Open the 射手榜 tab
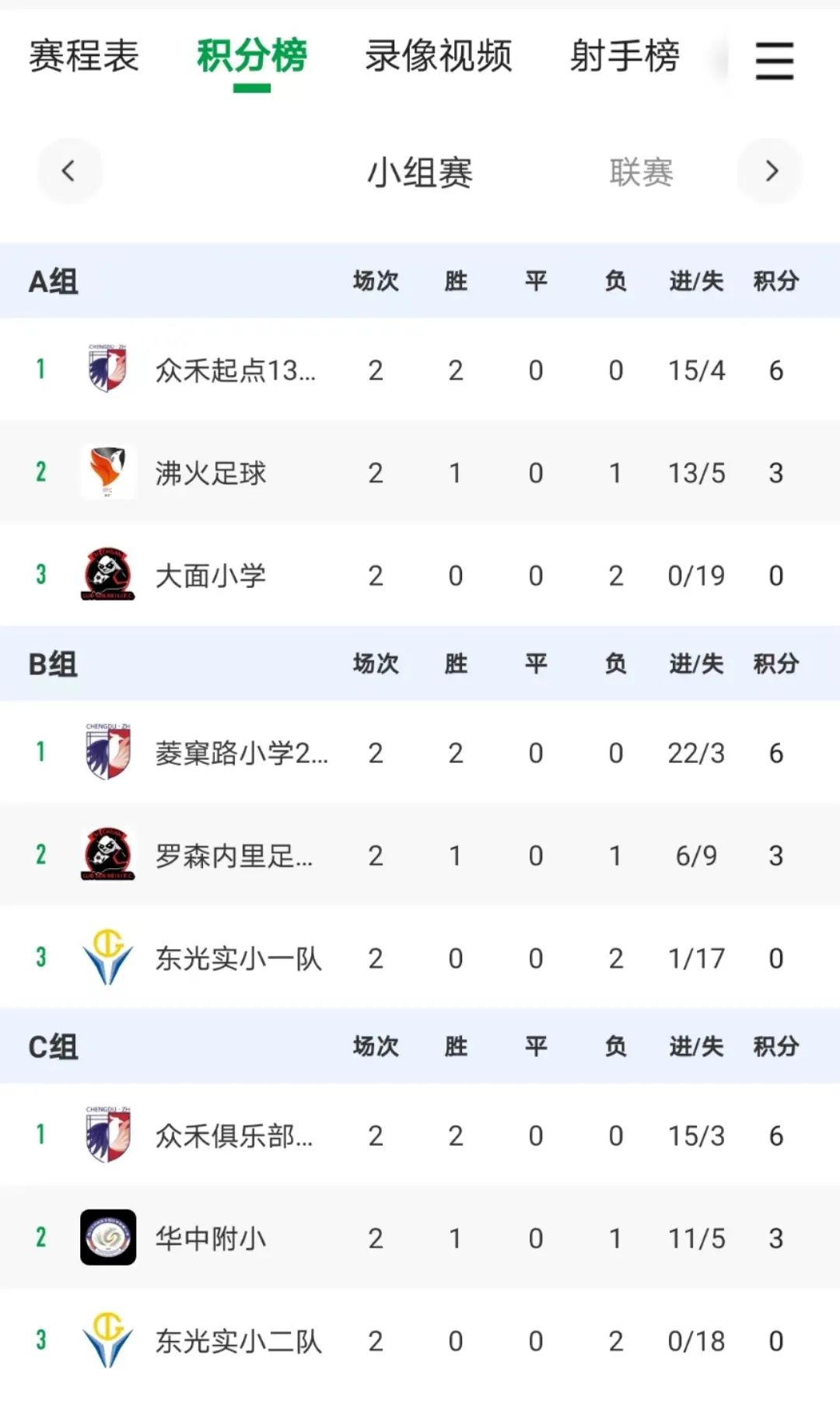This screenshot has height=1418, width=840. 626,58
